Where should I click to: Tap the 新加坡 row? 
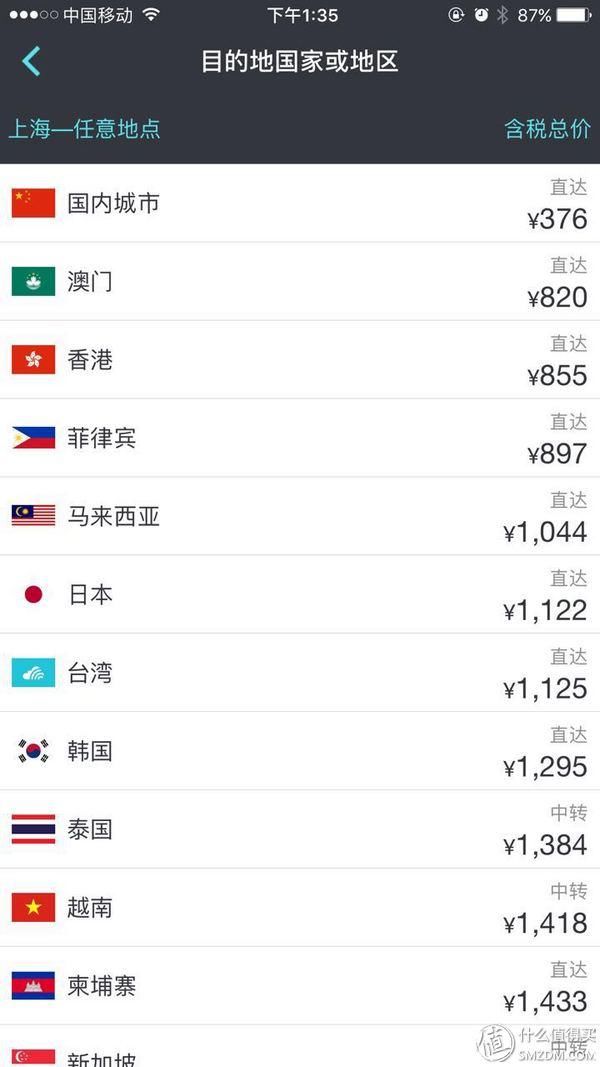point(300,1046)
